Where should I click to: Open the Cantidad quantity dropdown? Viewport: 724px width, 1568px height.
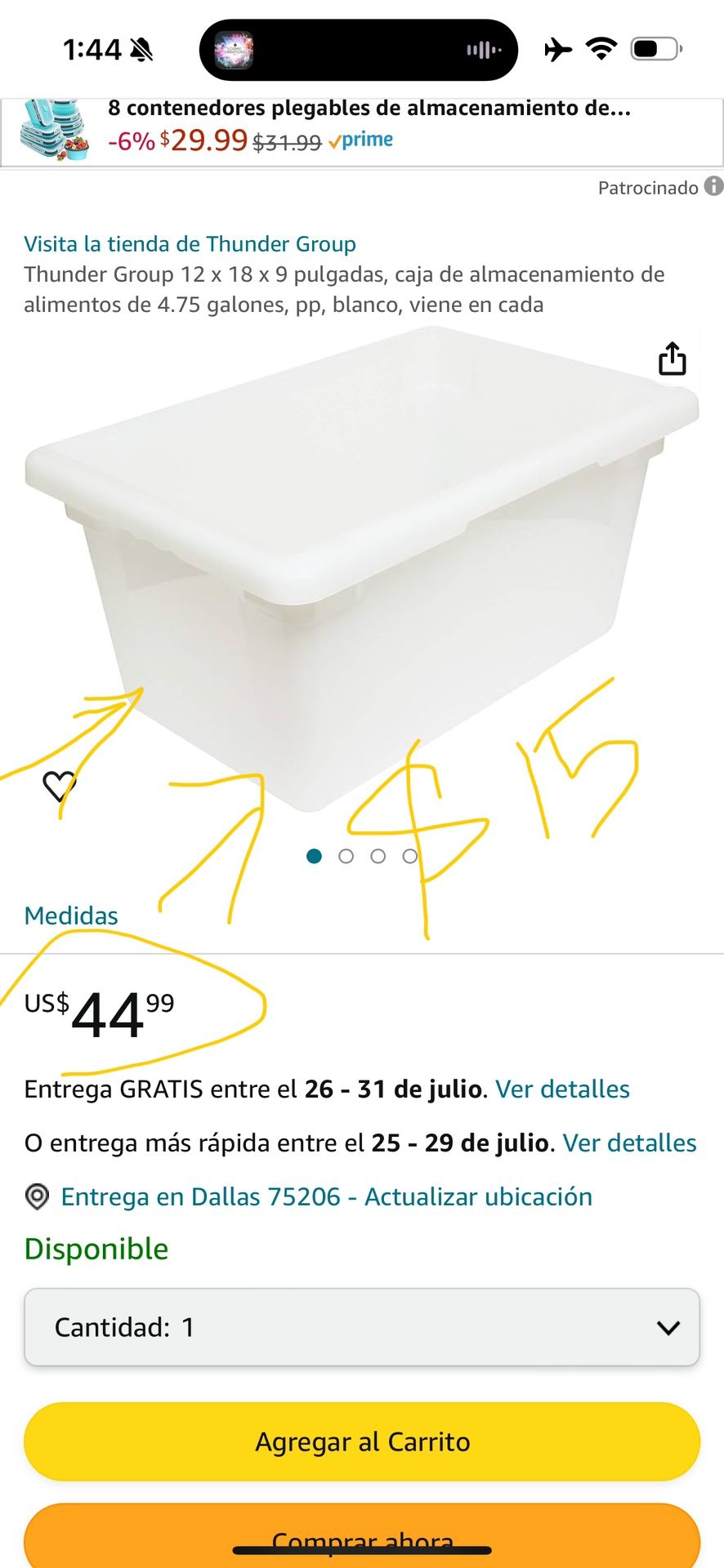click(362, 1327)
